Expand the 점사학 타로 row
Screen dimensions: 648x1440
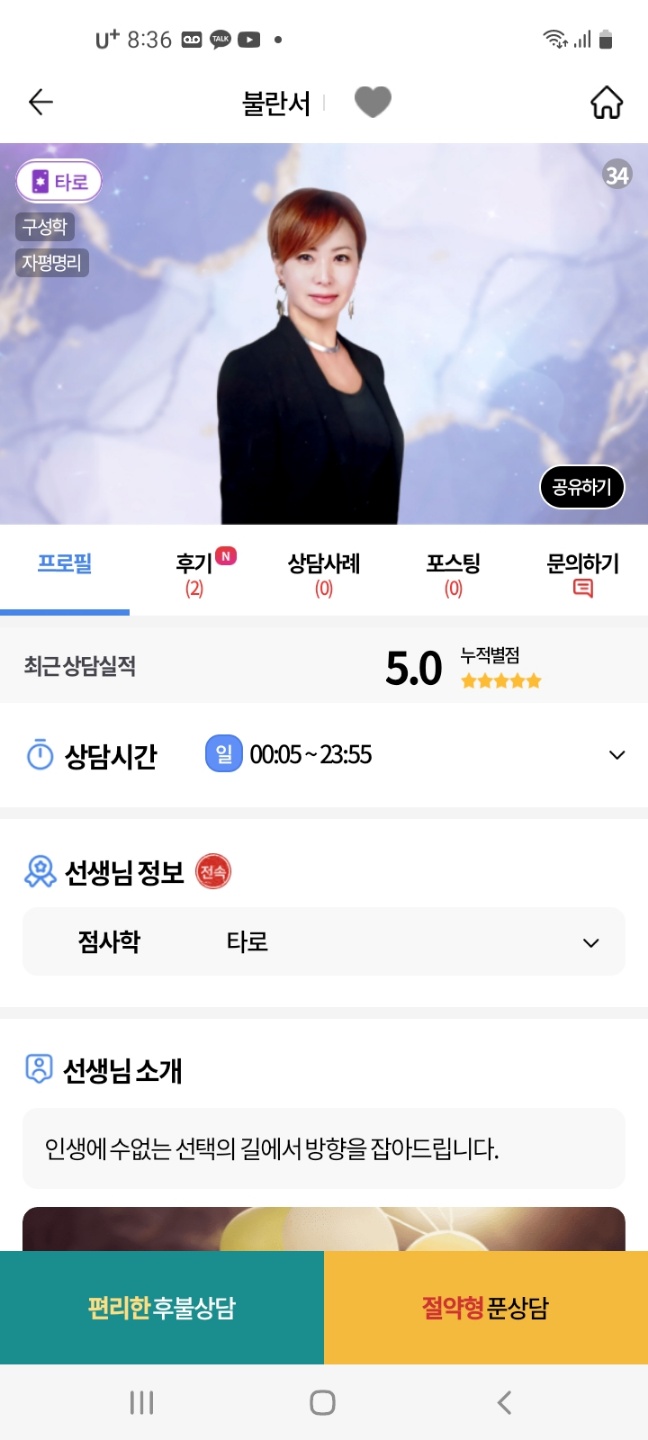click(591, 943)
